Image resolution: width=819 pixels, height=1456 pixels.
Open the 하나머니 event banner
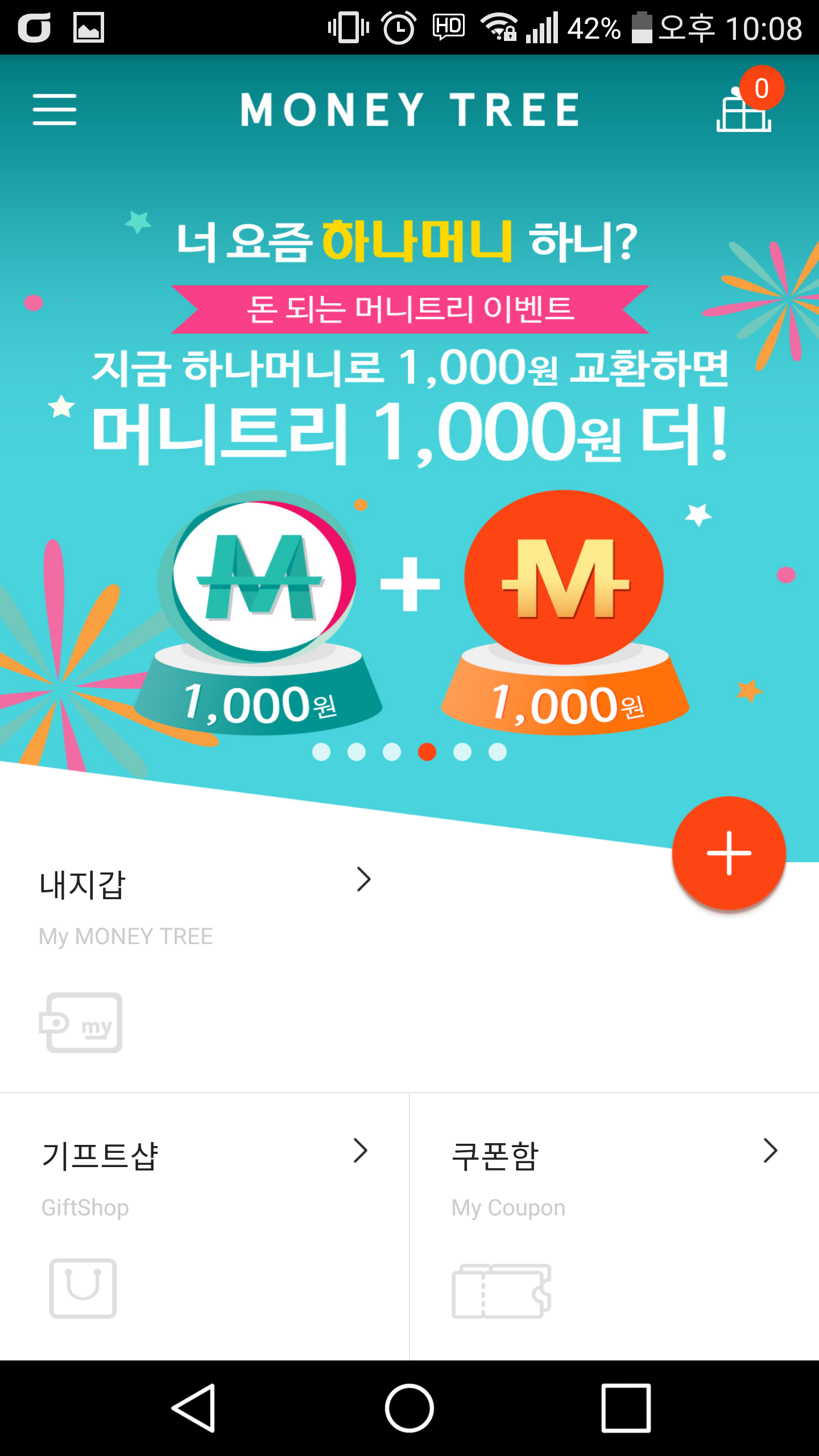(x=409, y=455)
